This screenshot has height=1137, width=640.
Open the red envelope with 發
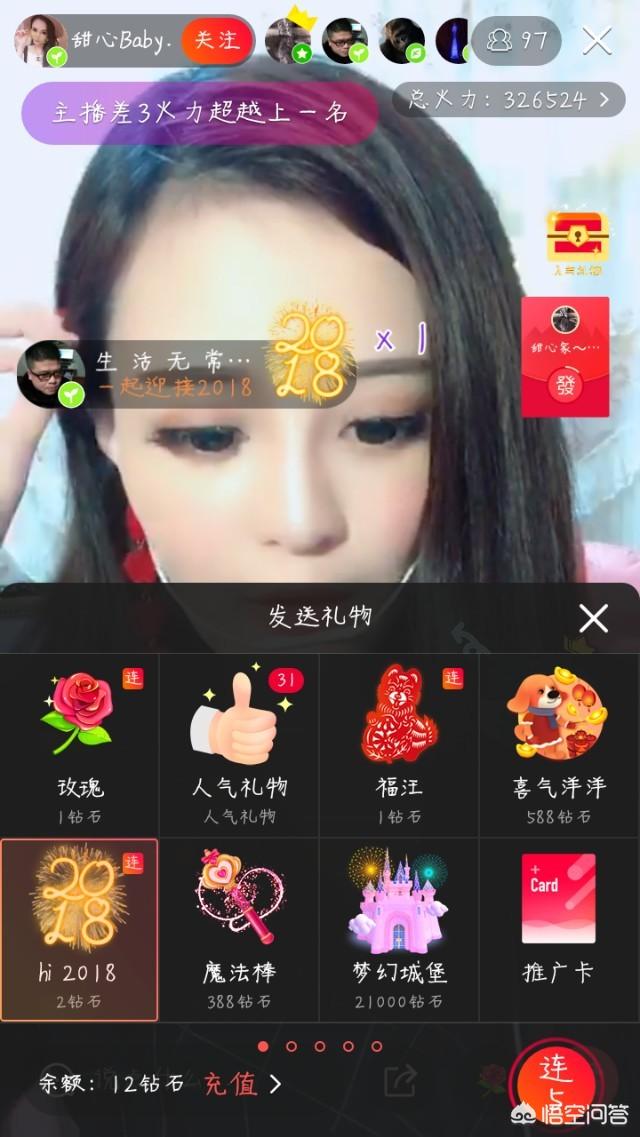point(565,385)
